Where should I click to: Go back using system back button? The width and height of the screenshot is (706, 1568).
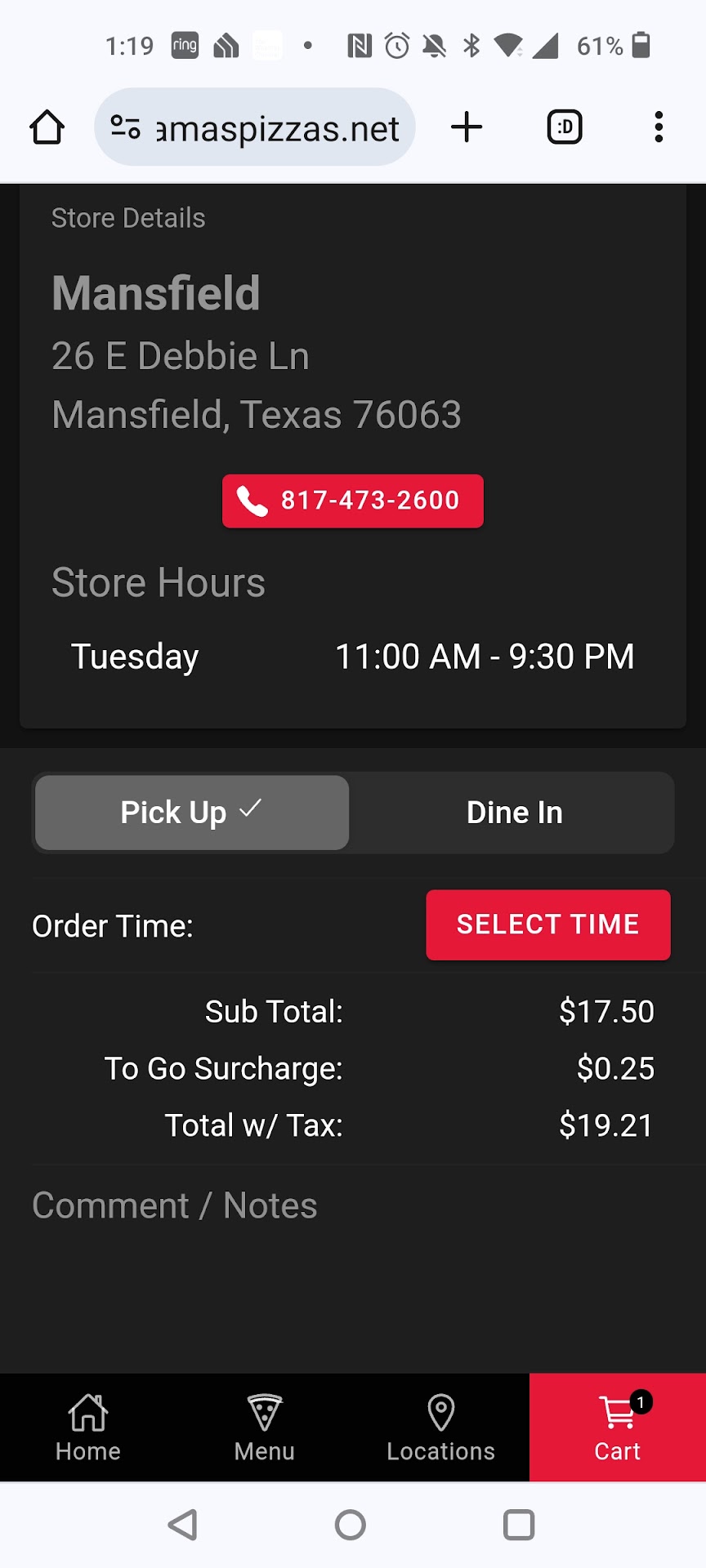click(183, 1525)
